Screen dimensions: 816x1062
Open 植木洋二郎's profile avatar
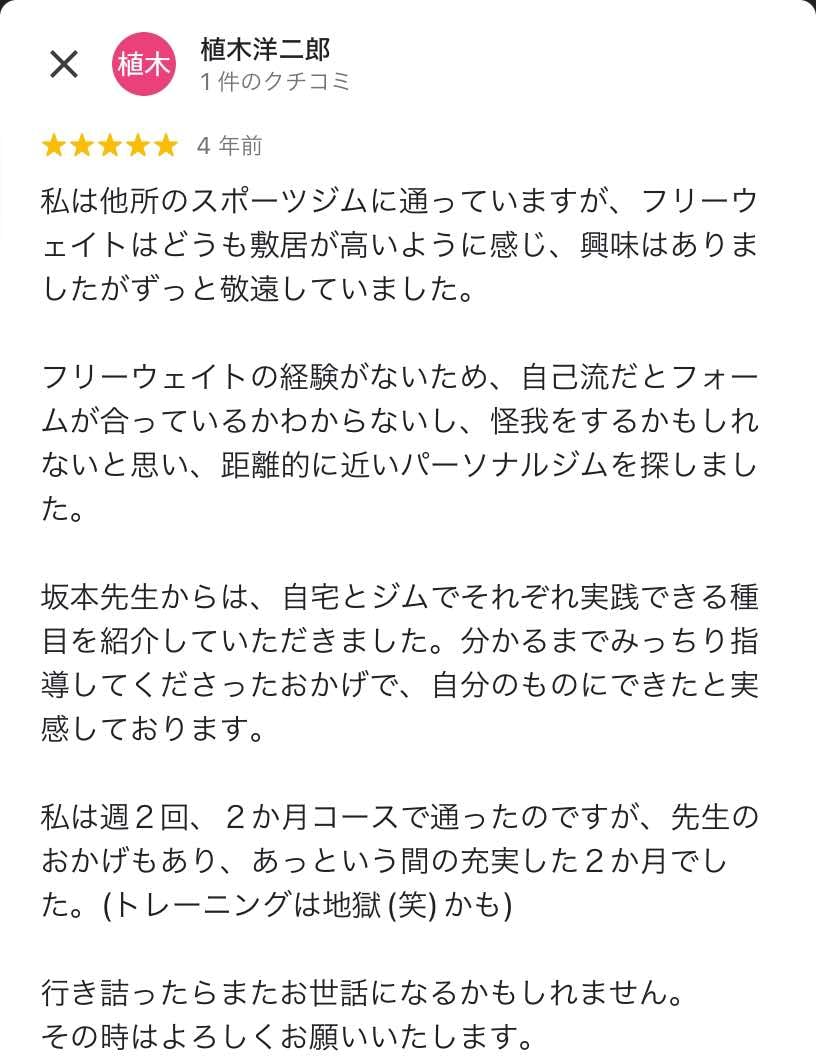click(x=144, y=65)
